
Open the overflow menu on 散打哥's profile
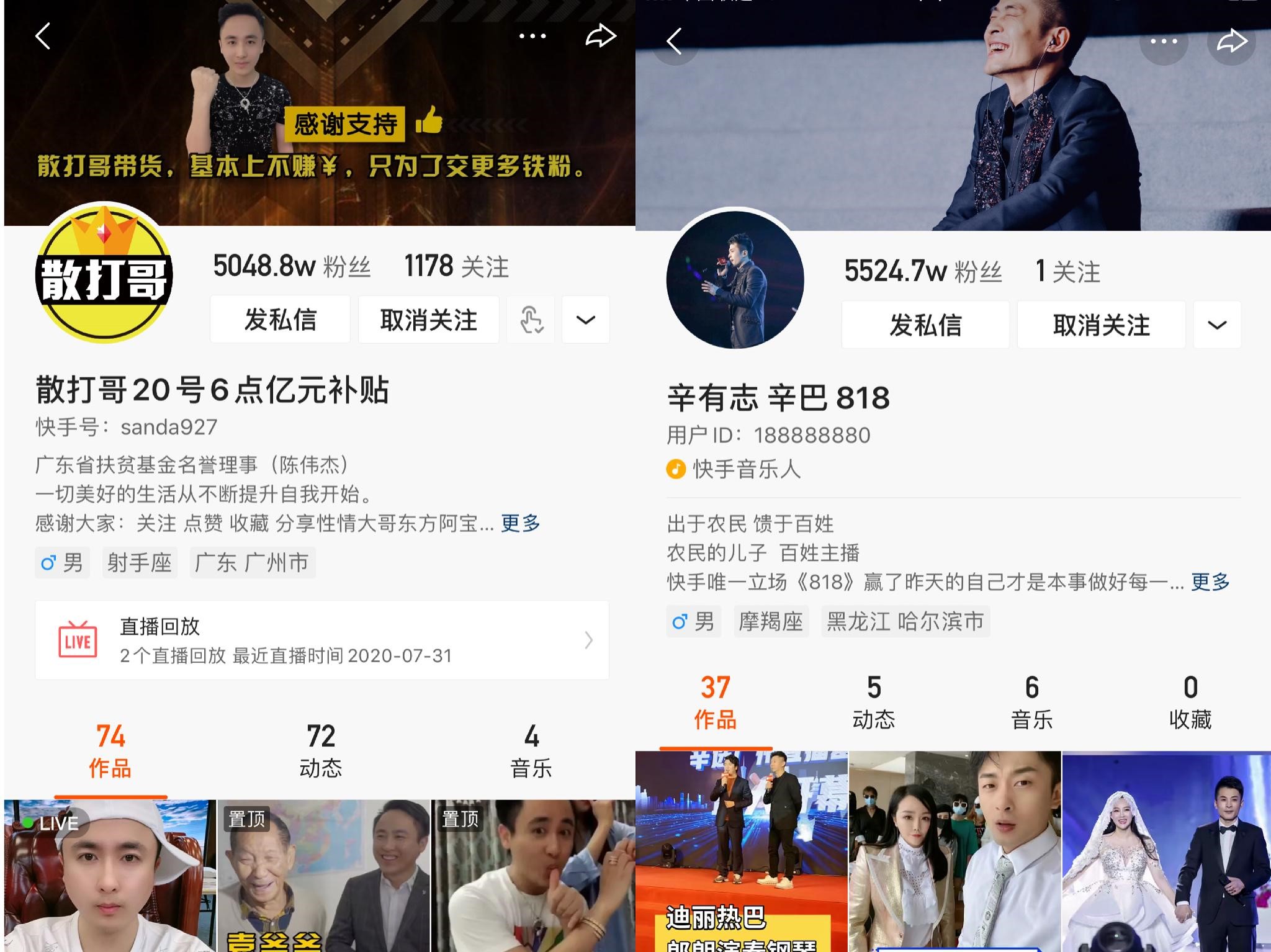[532, 36]
